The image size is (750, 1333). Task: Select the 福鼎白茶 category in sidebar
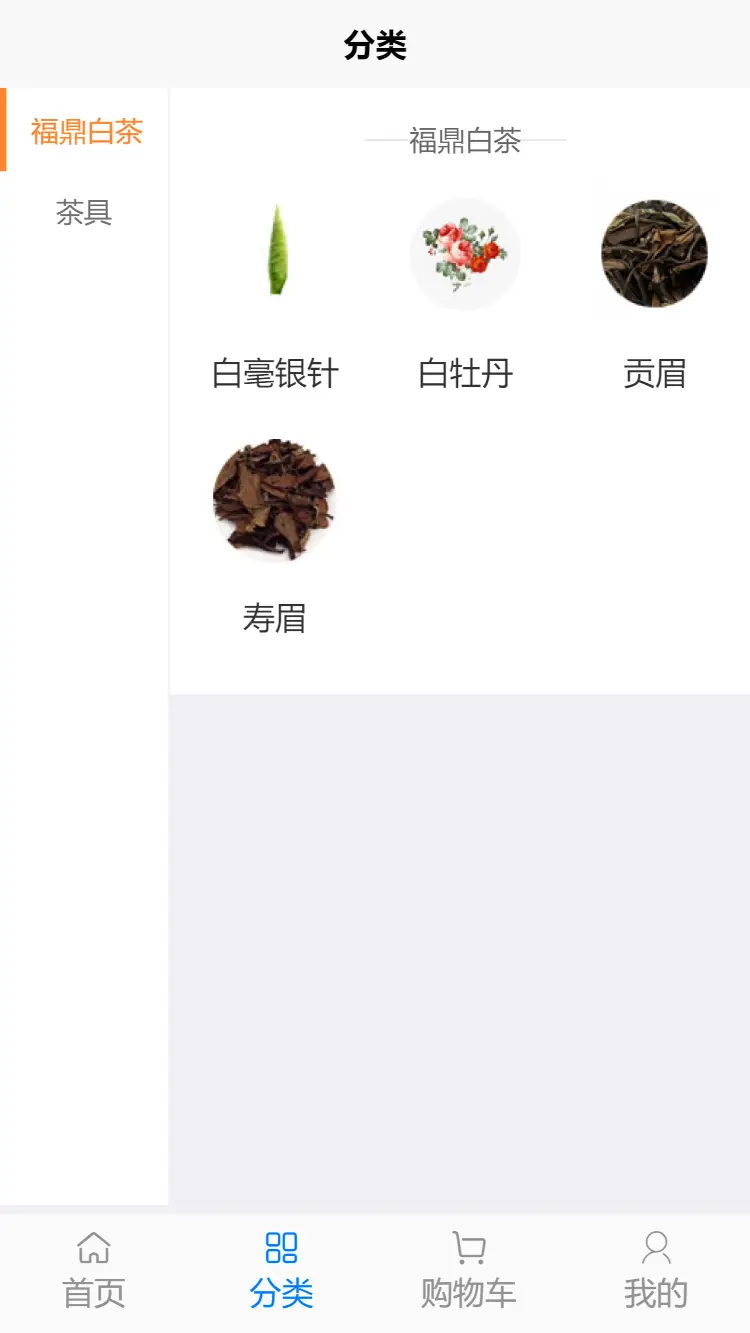(x=86, y=131)
